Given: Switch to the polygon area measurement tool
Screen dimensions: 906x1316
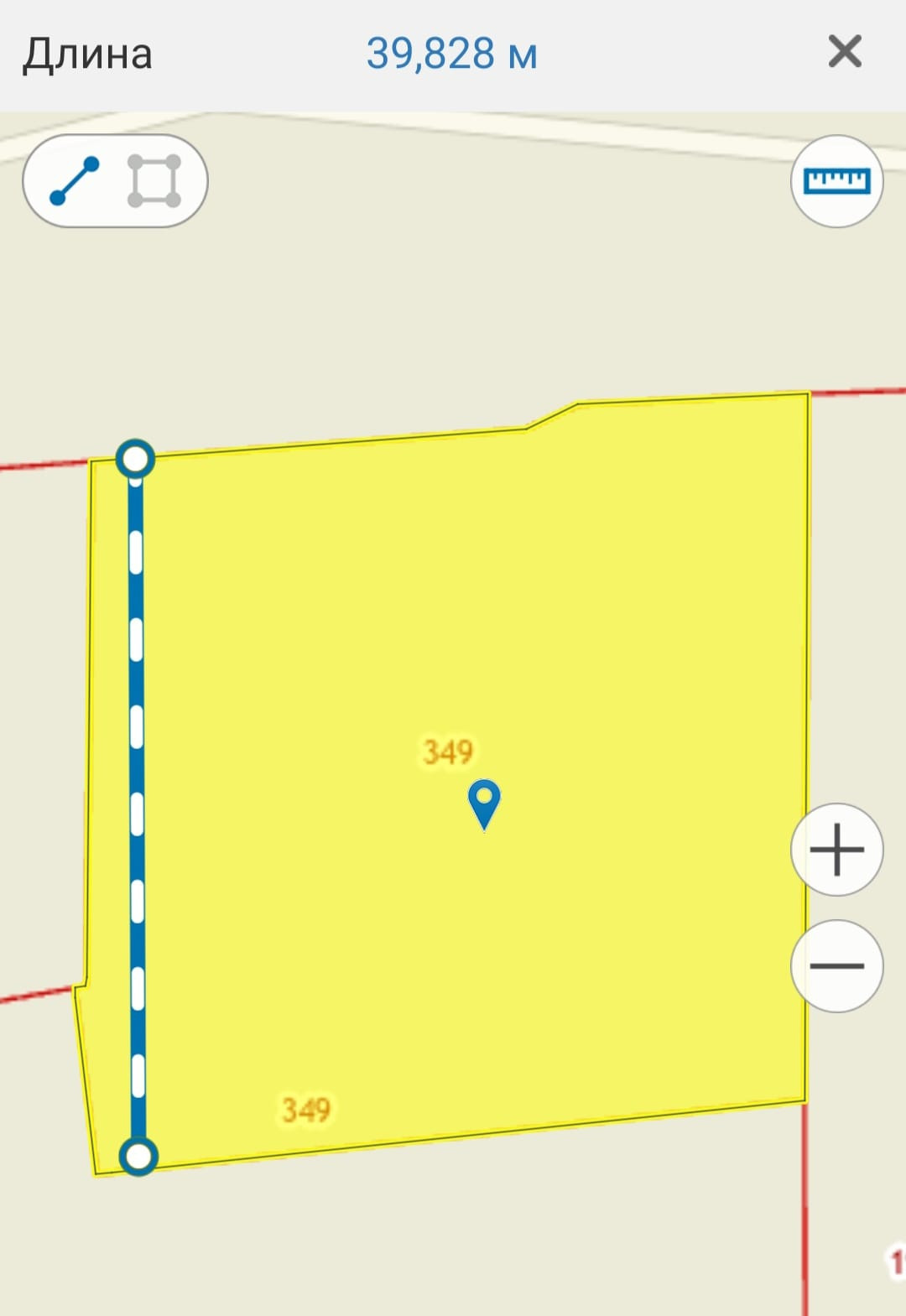Looking at the screenshot, I should 154,181.
